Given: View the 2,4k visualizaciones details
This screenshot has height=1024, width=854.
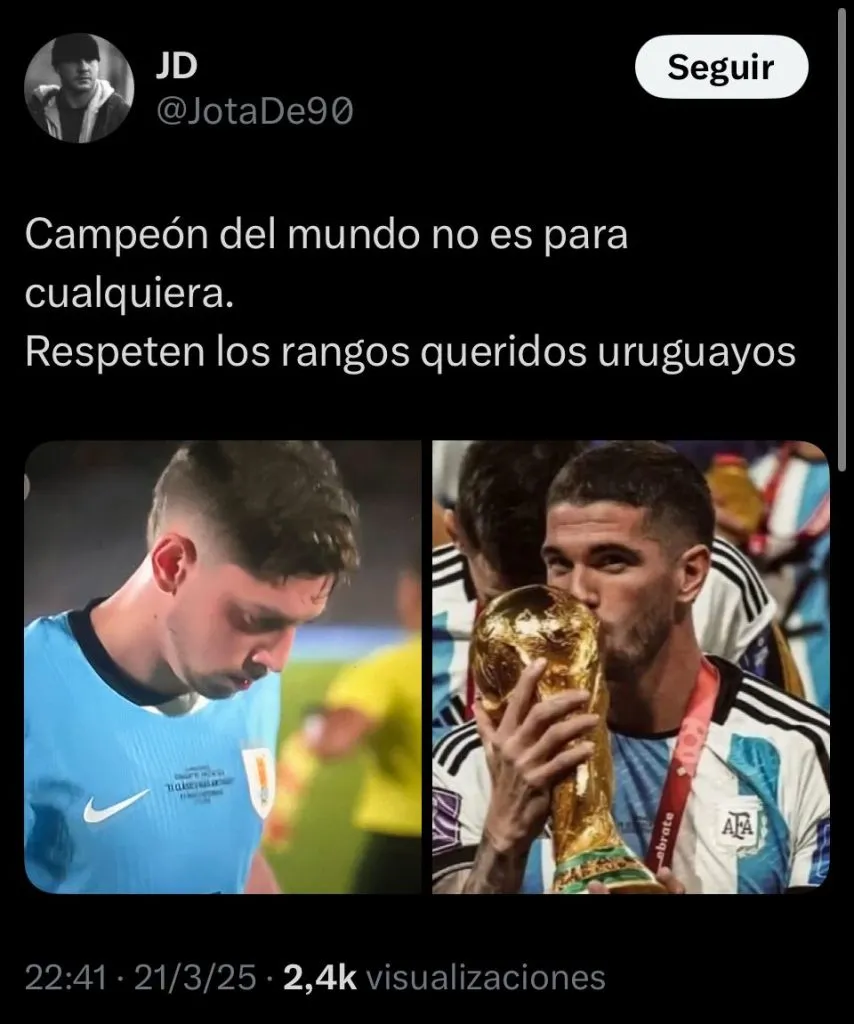Looking at the screenshot, I should [444, 977].
